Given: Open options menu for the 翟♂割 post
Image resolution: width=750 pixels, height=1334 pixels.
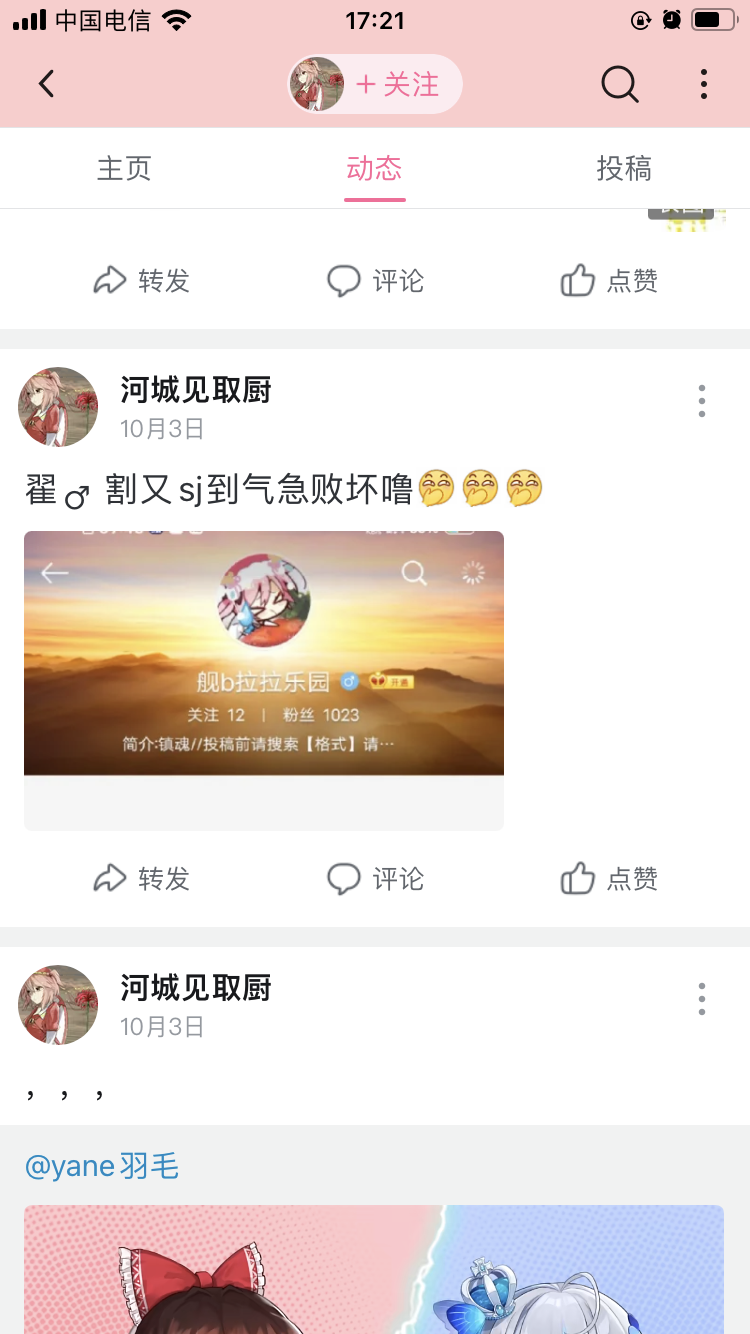Looking at the screenshot, I should (702, 401).
